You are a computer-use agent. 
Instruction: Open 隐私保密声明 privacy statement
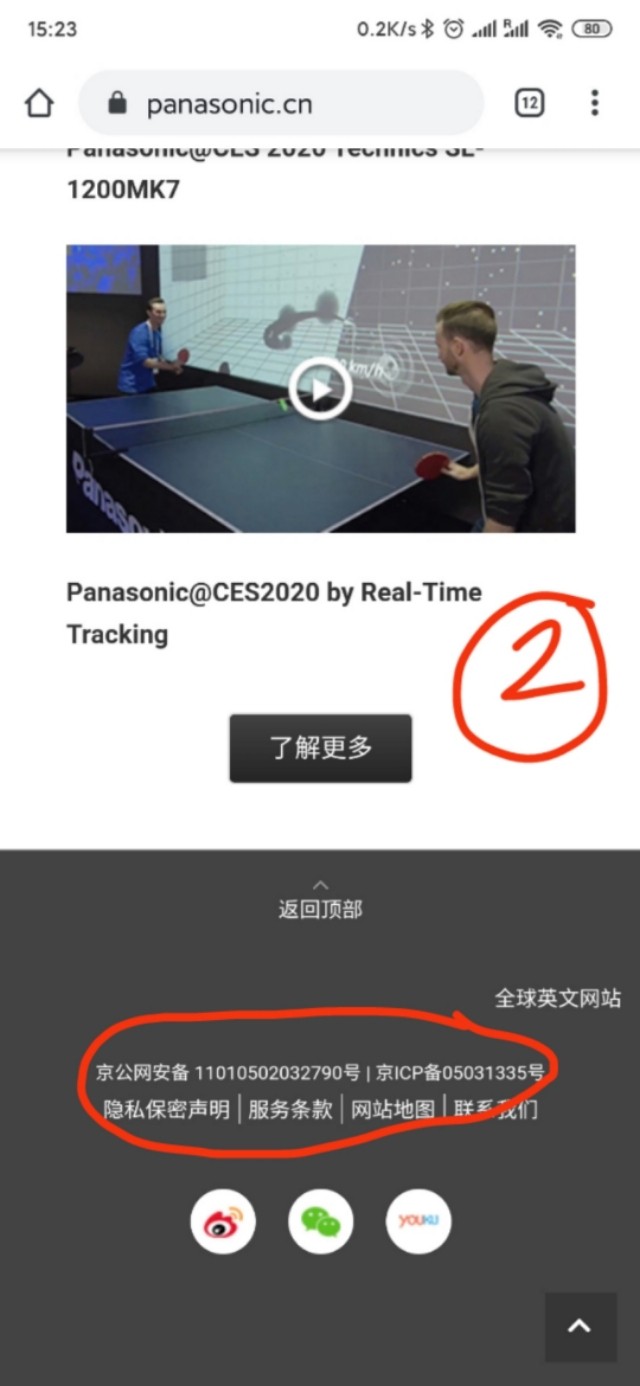click(x=167, y=1109)
